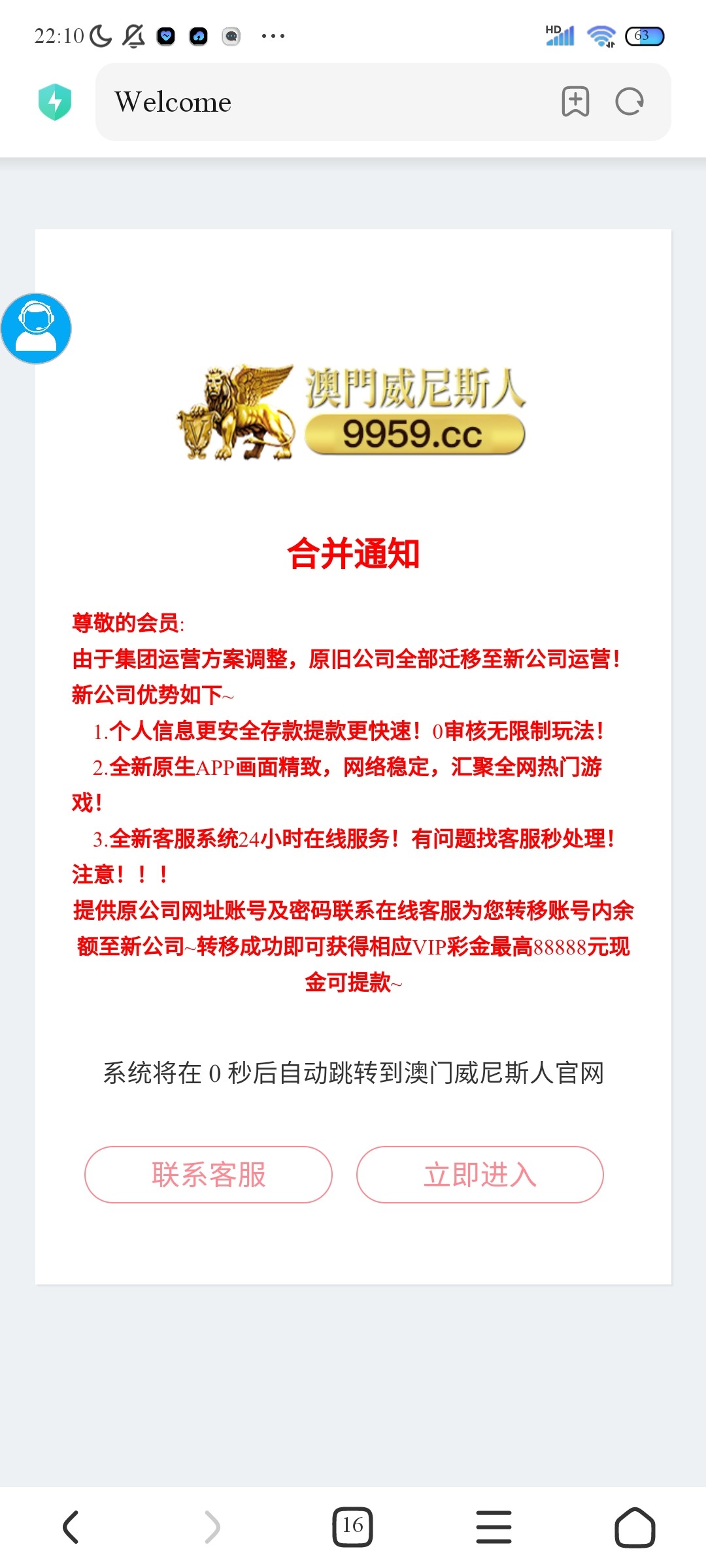The height and width of the screenshot is (1568, 706).
Task: Go to the browser home page
Action: tap(635, 1527)
